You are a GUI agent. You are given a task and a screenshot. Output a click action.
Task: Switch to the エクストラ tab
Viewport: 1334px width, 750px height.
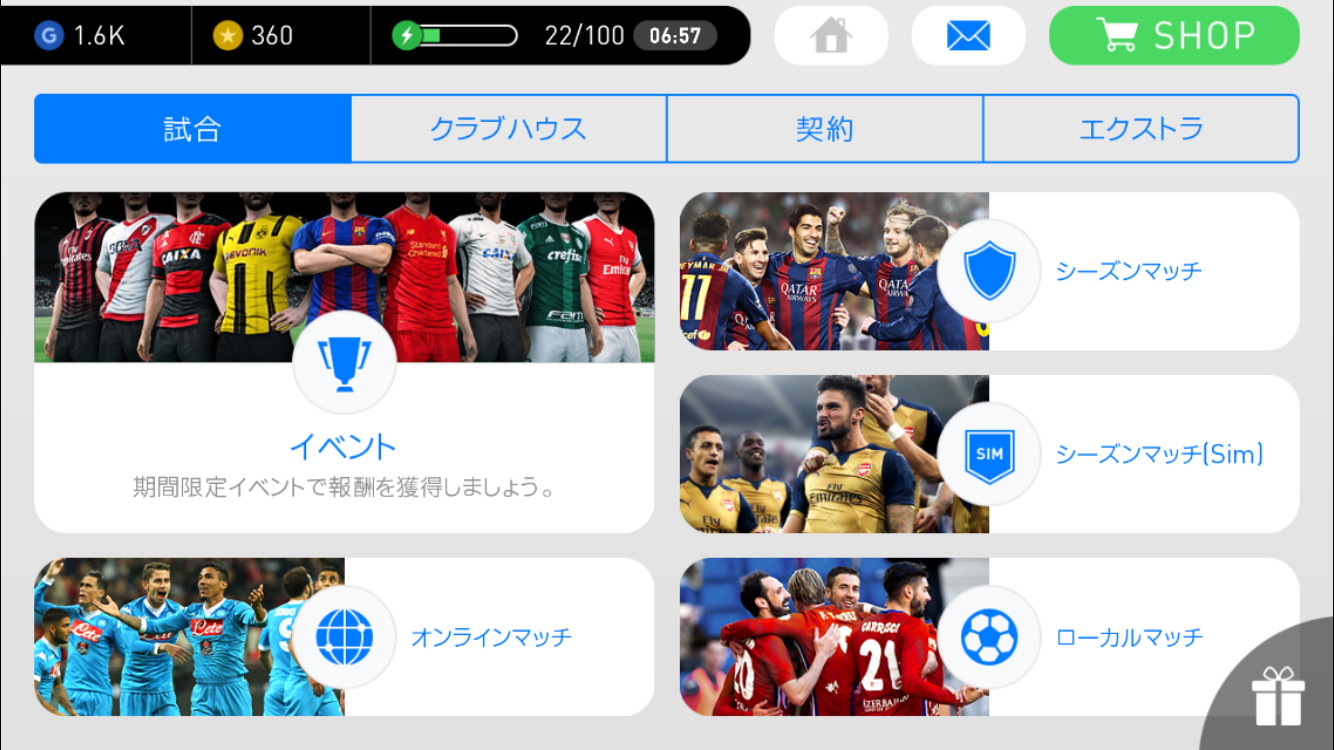click(1141, 129)
